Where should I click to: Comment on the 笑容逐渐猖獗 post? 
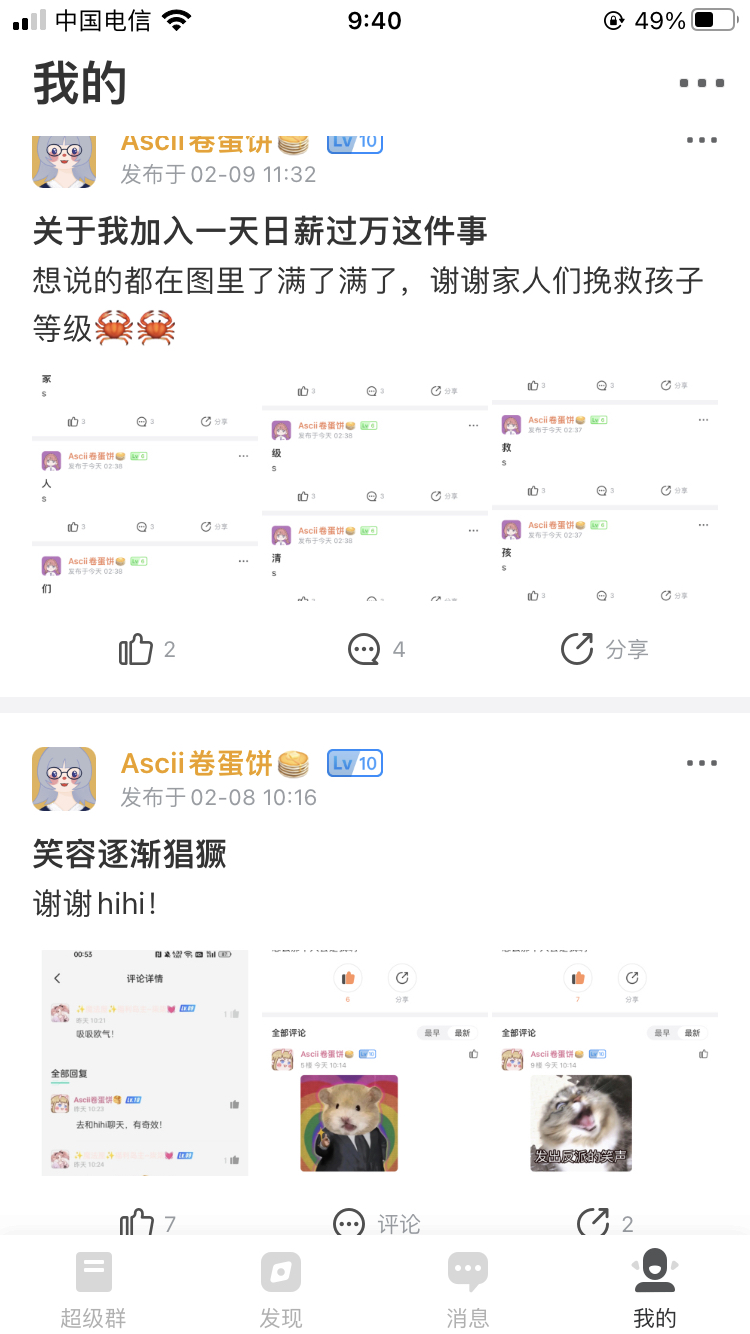pos(376,1222)
